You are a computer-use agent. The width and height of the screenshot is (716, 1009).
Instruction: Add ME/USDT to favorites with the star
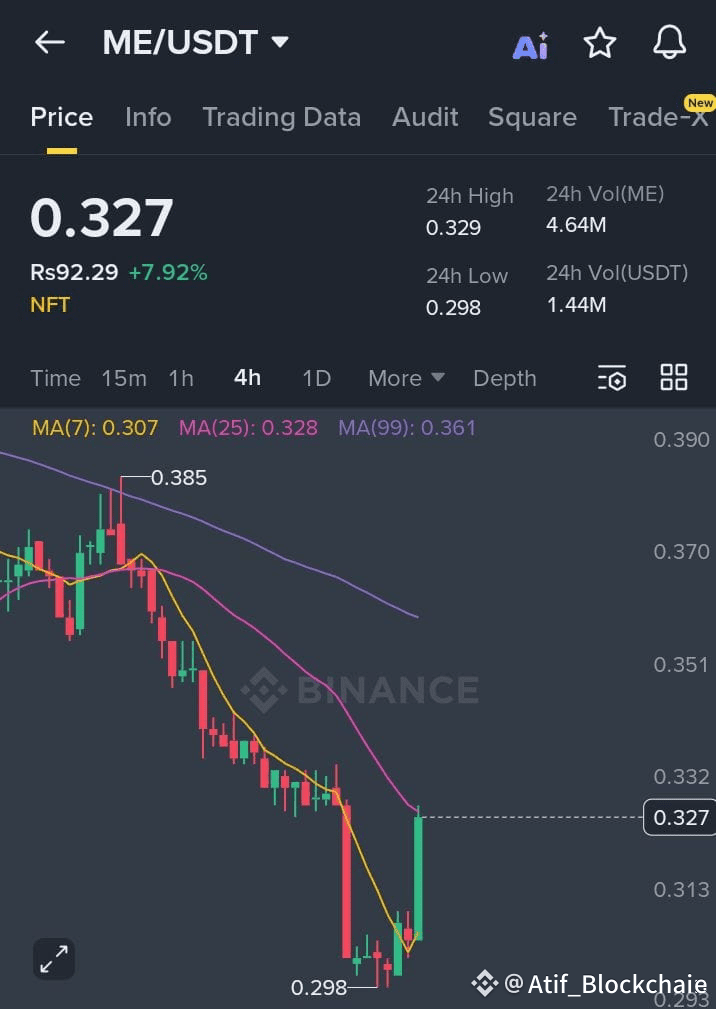(599, 42)
